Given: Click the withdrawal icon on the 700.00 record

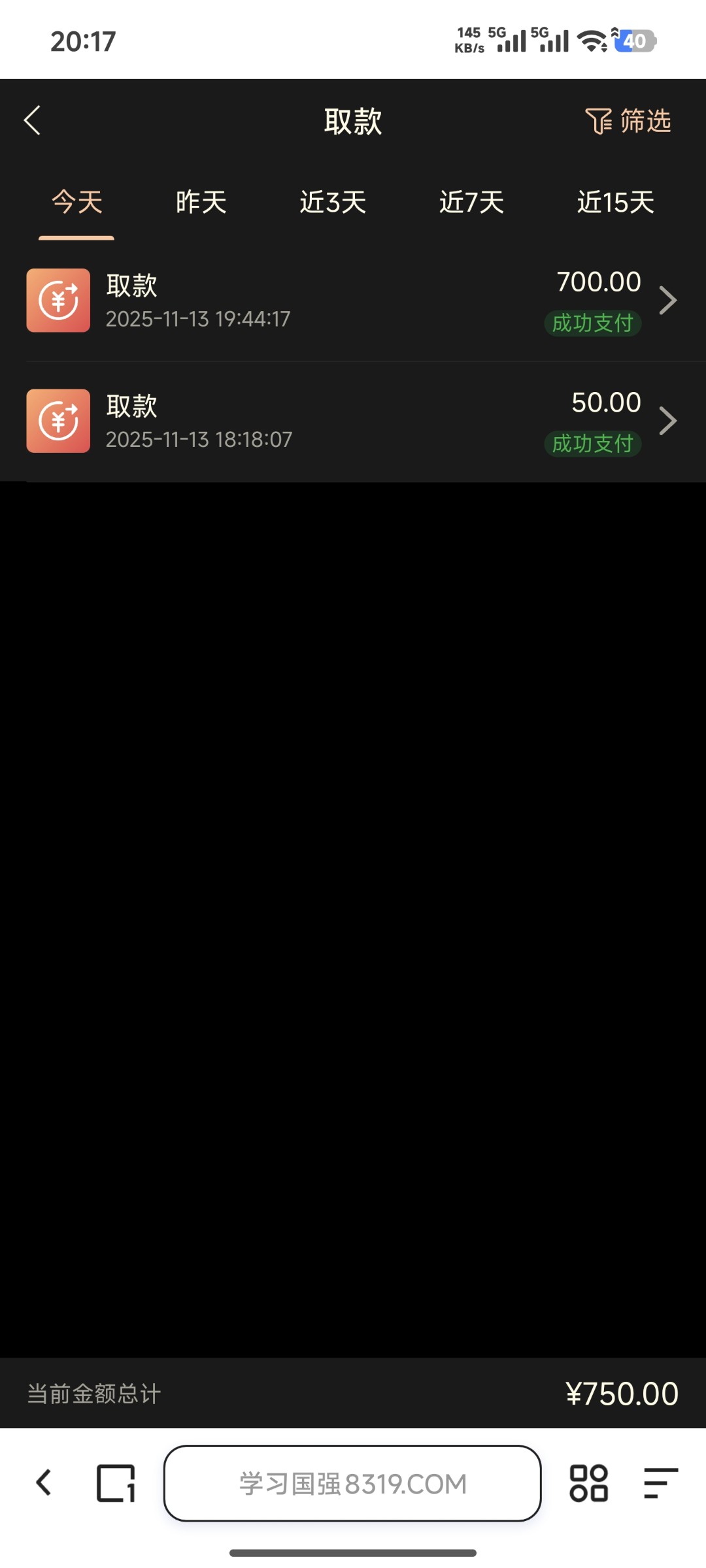Looking at the screenshot, I should pyautogui.click(x=58, y=300).
